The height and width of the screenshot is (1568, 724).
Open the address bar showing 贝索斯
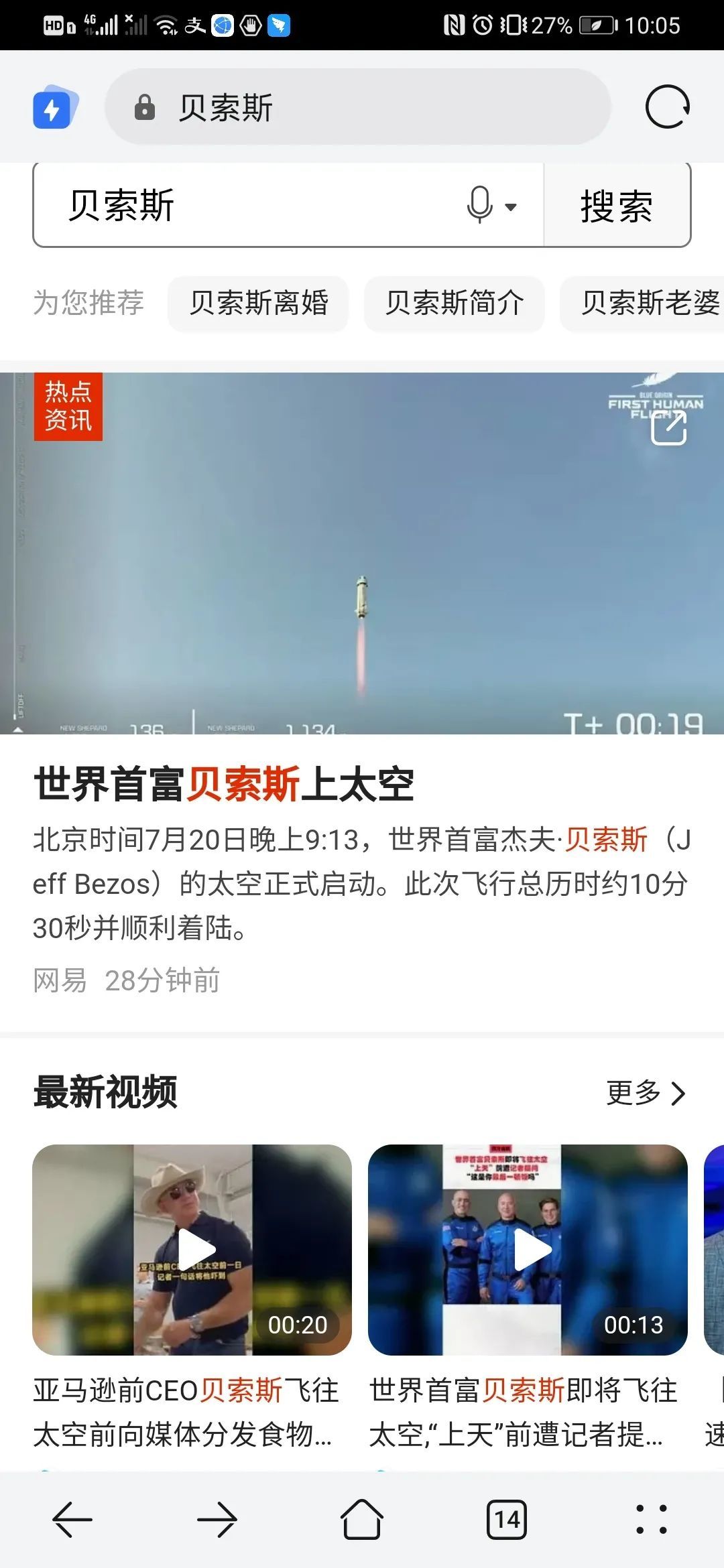(x=357, y=107)
